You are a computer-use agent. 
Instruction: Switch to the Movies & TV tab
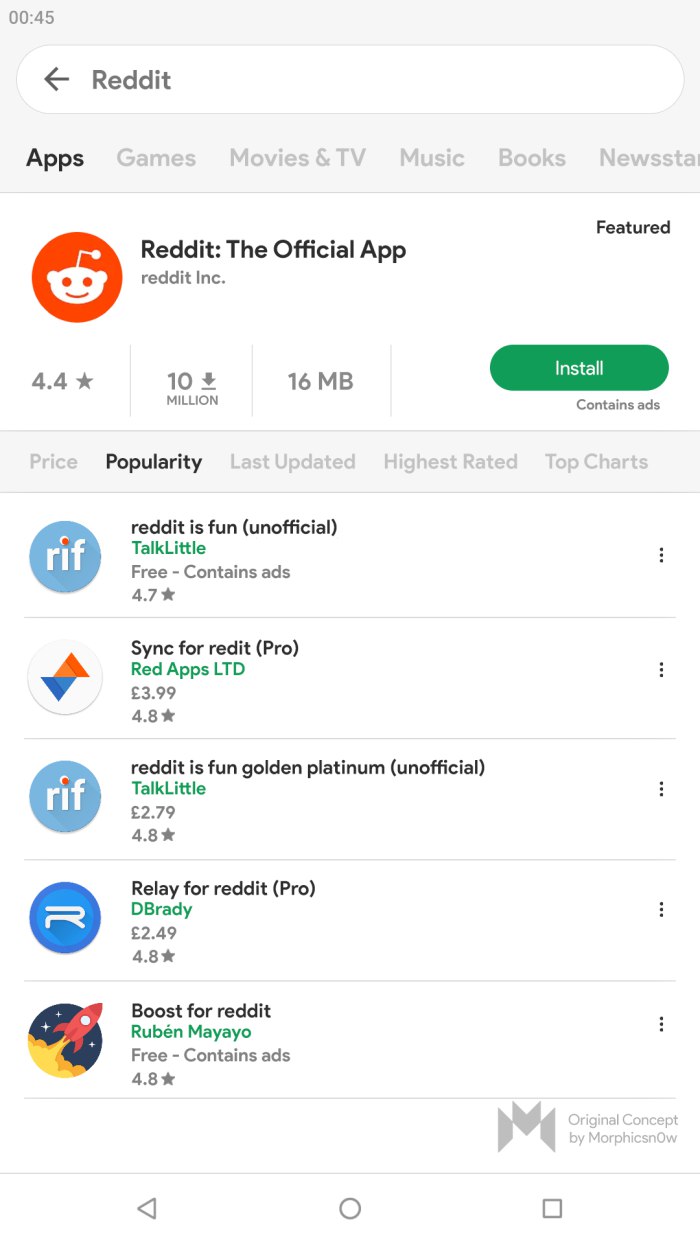tap(297, 158)
